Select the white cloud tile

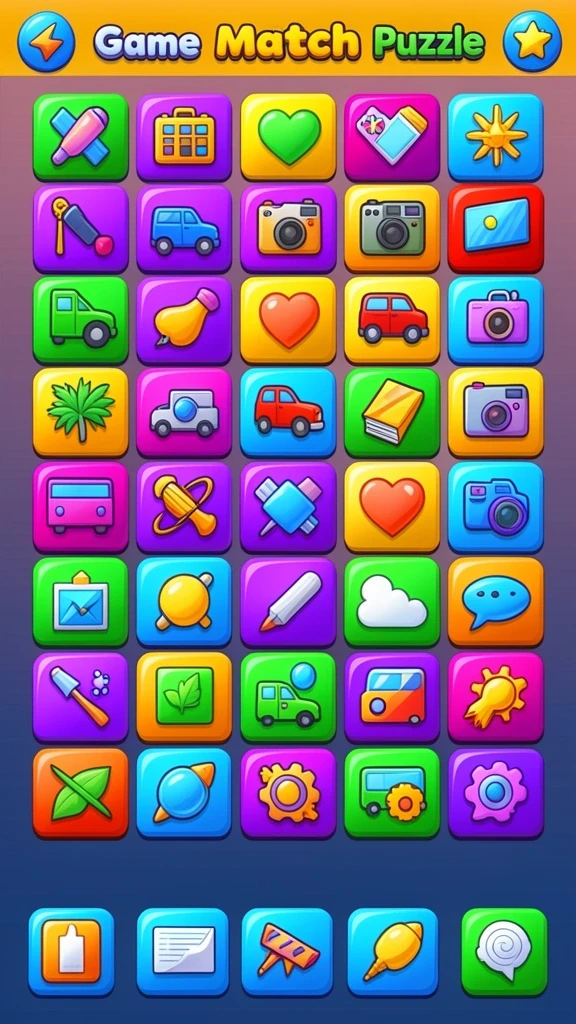(392, 601)
